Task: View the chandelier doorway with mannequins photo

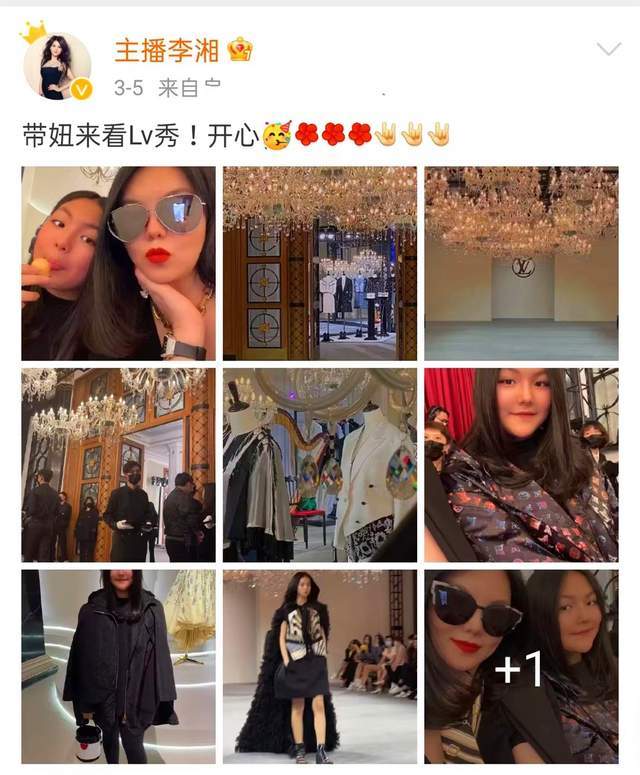Action: pyautogui.click(x=319, y=263)
